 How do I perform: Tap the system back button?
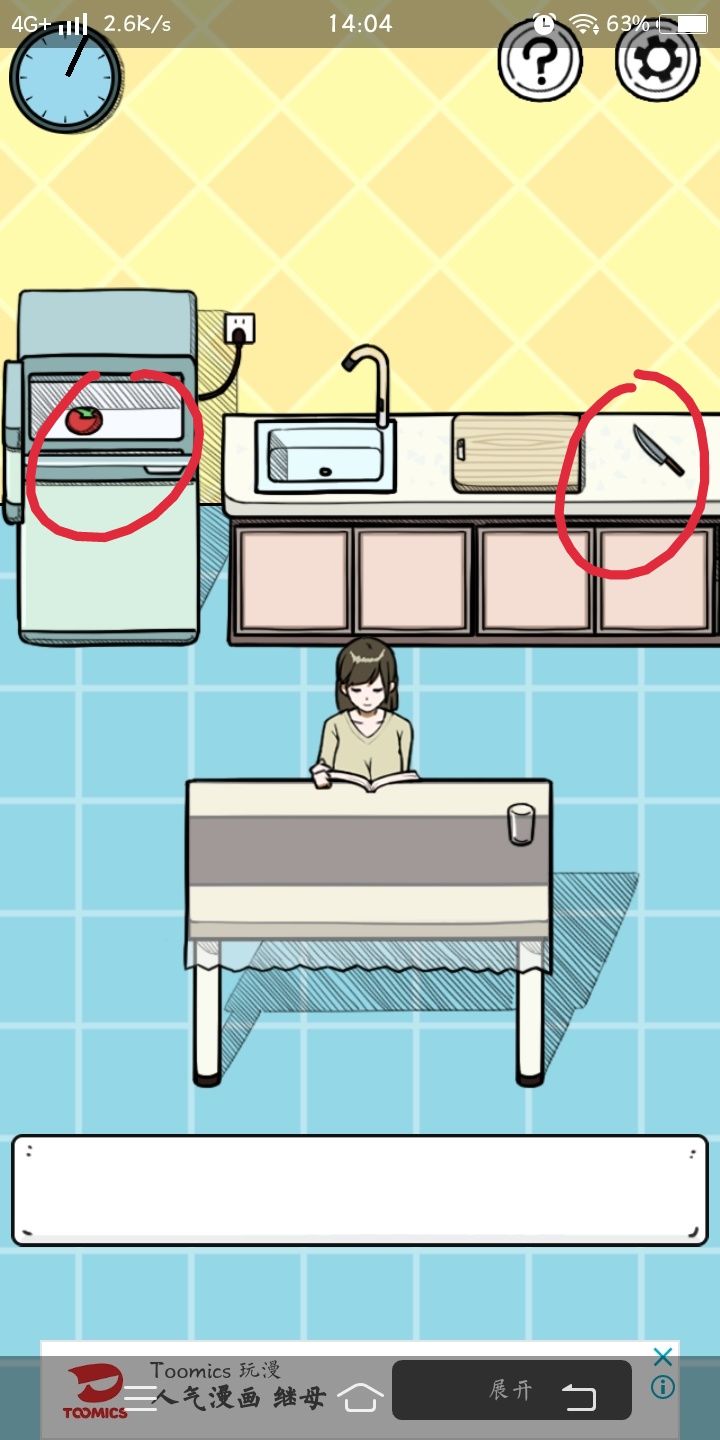coord(579,1397)
